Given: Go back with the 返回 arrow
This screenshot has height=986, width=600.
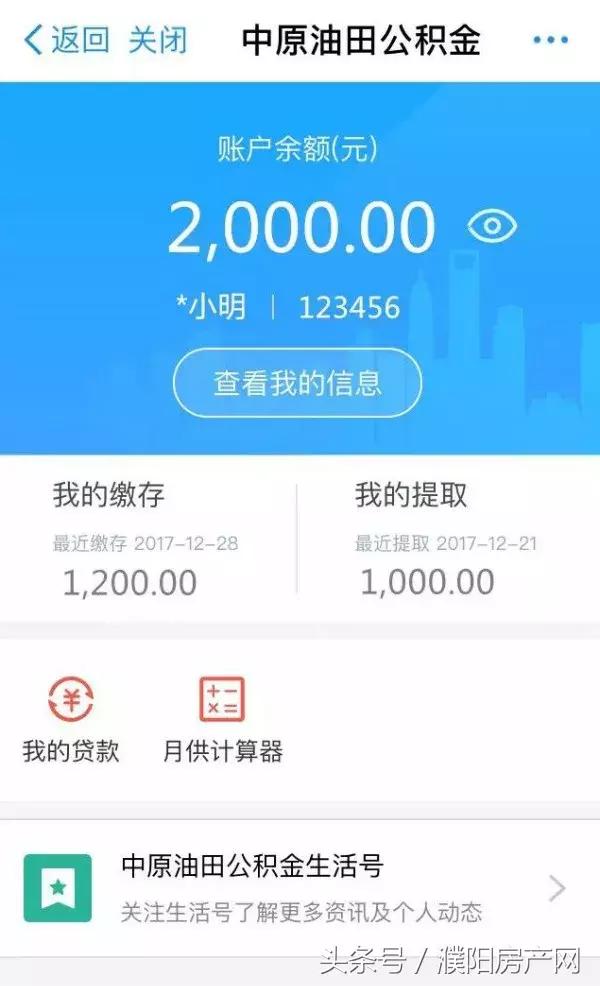Looking at the screenshot, I should (66, 40).
